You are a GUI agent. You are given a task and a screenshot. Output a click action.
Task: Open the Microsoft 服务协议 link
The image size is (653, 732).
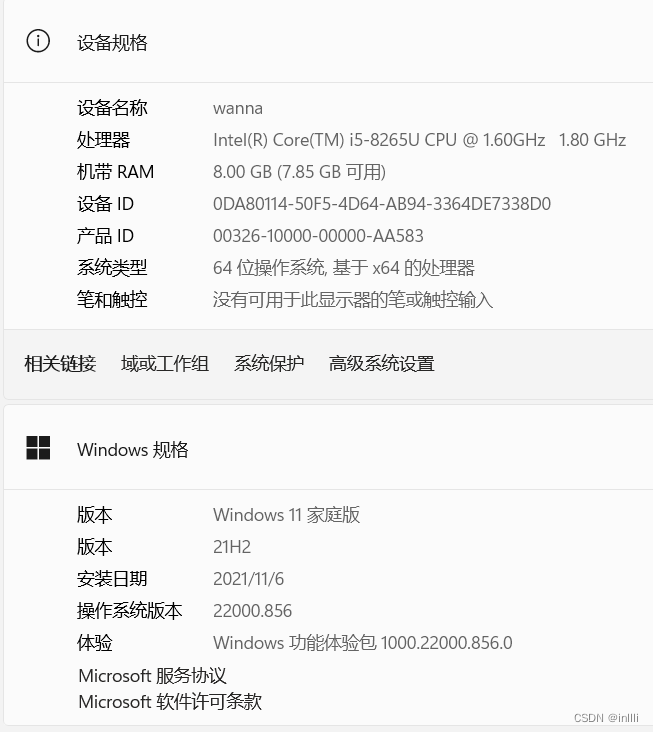[152, 676]
